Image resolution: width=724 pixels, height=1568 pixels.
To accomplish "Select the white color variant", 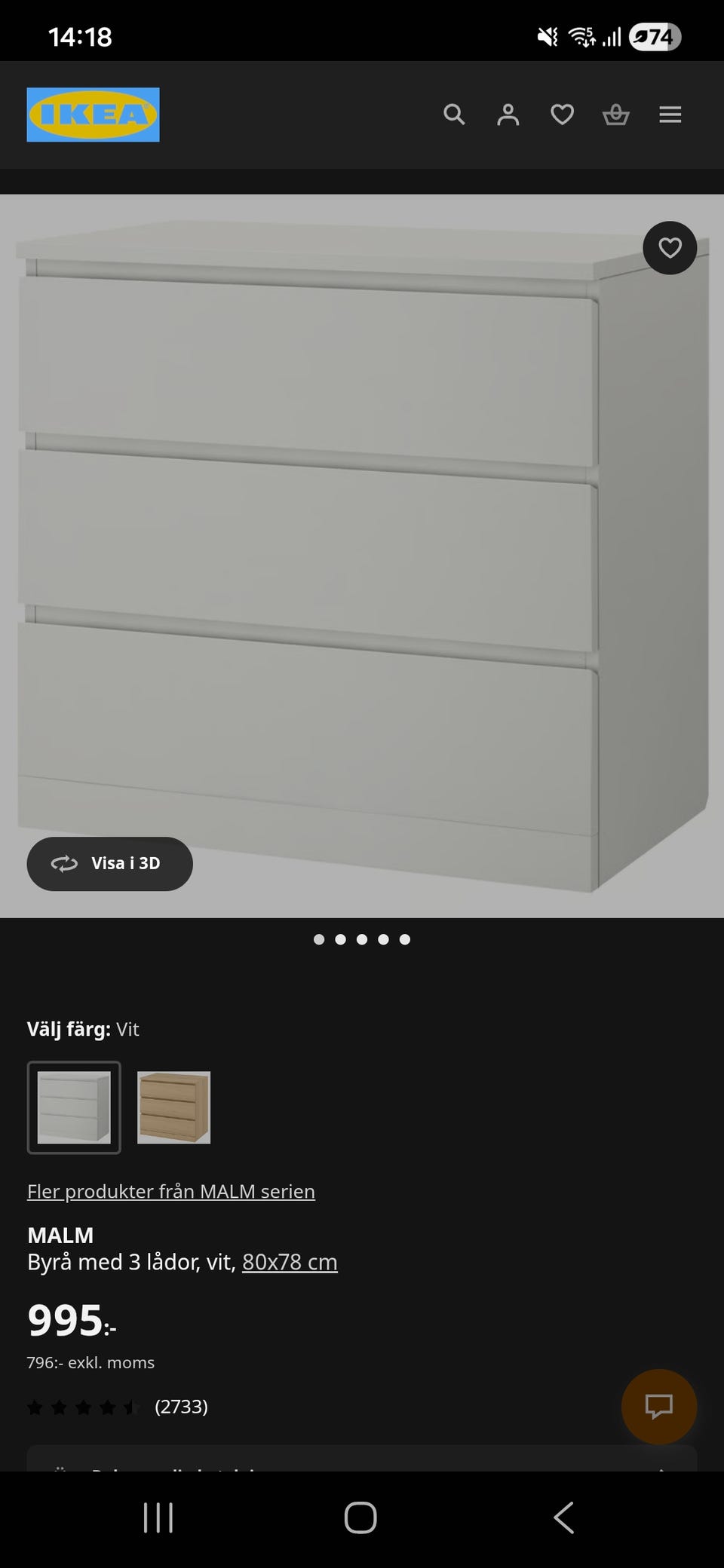I will click(74, 1107).
